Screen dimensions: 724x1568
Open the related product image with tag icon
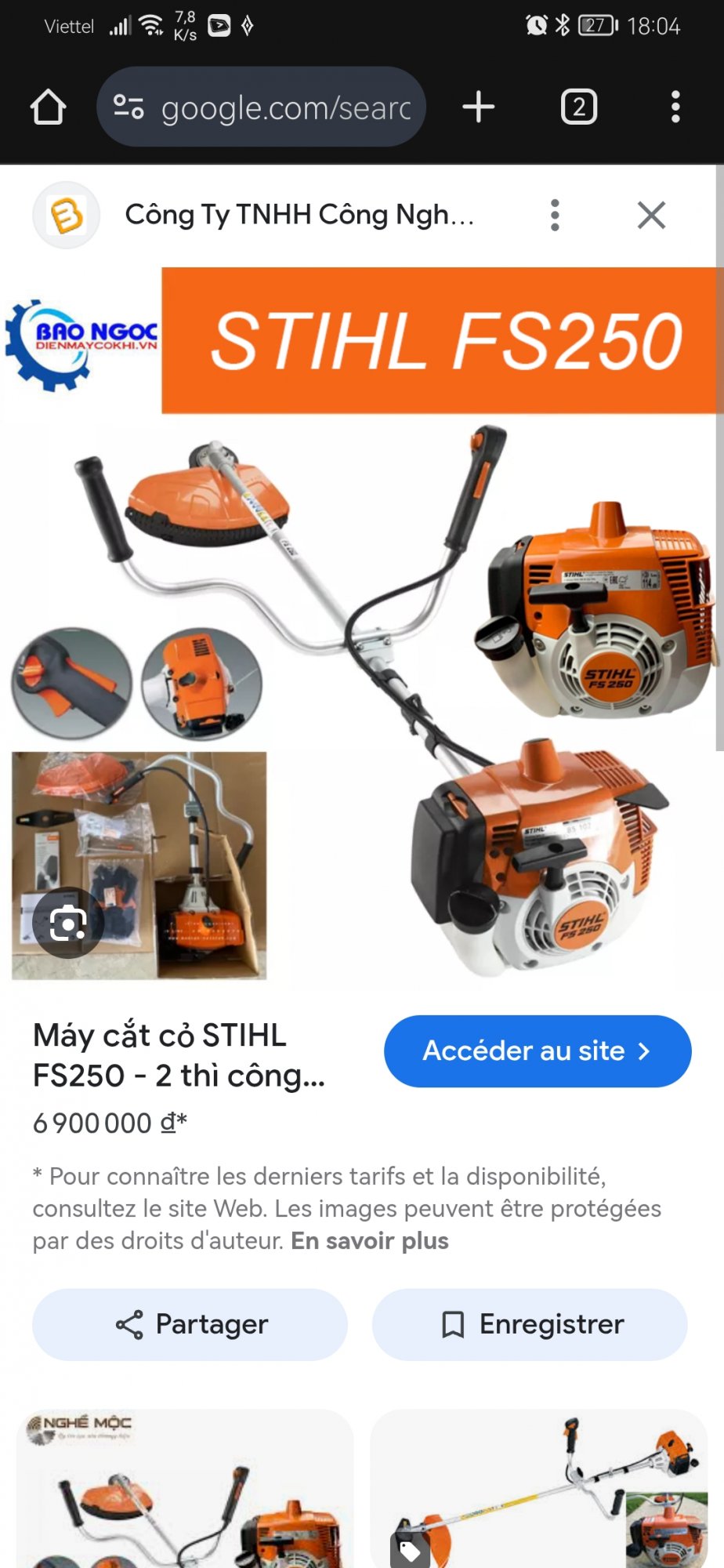pyautogui.click(x=539, y=1490)
